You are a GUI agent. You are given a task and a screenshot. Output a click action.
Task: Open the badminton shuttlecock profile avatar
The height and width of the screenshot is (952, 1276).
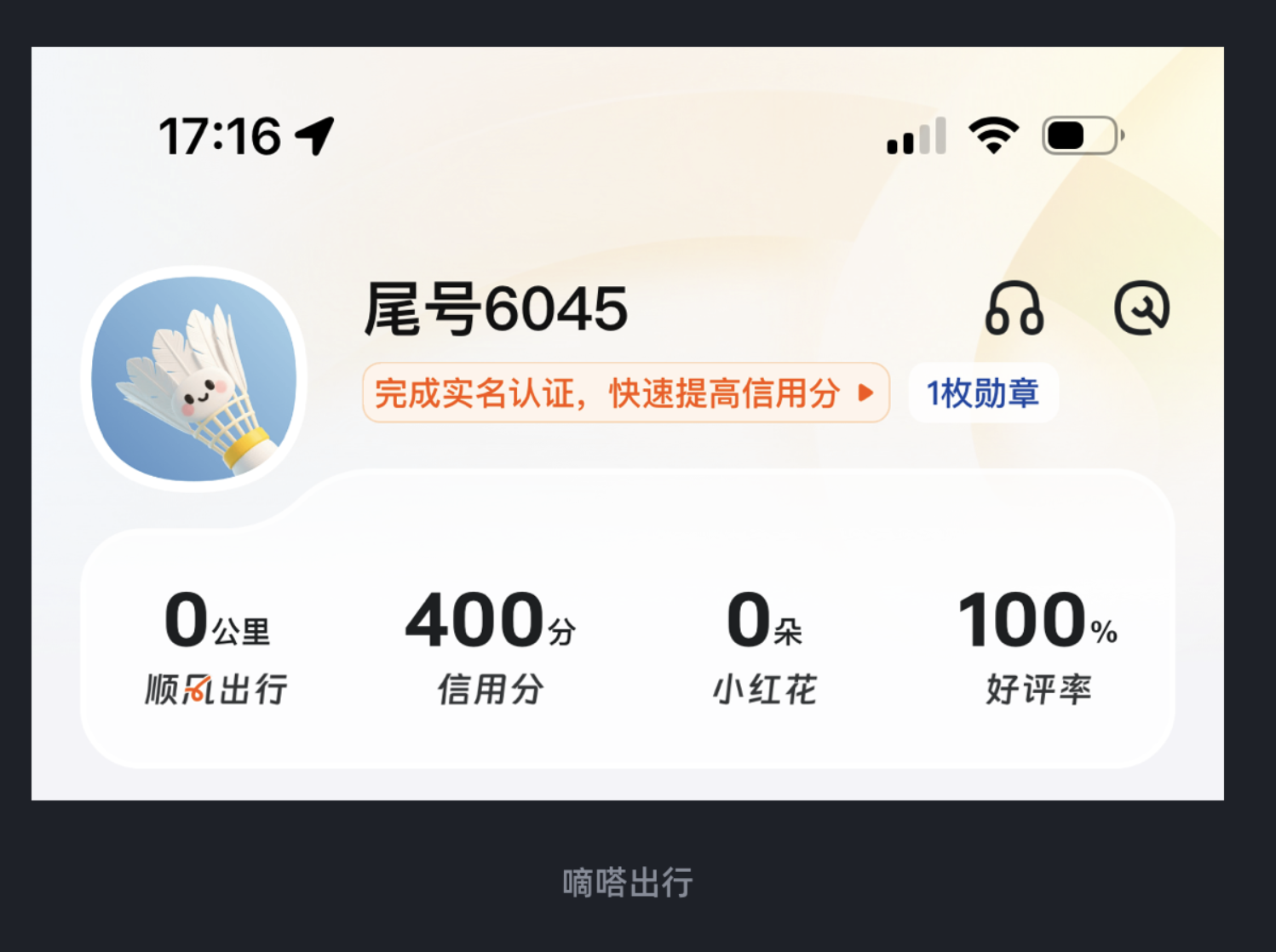(x=194, y=379)
